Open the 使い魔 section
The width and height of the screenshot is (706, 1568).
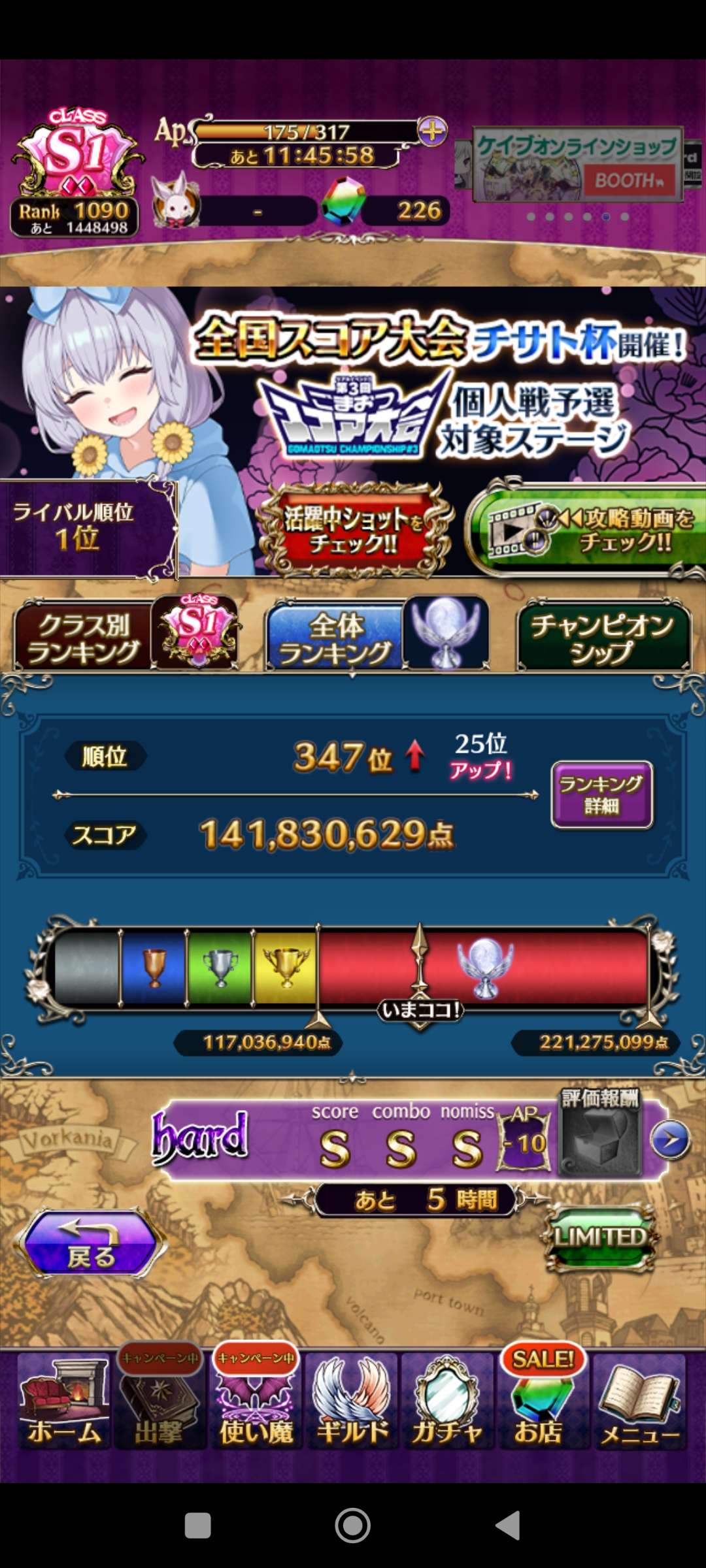(x=256, y=1401)
